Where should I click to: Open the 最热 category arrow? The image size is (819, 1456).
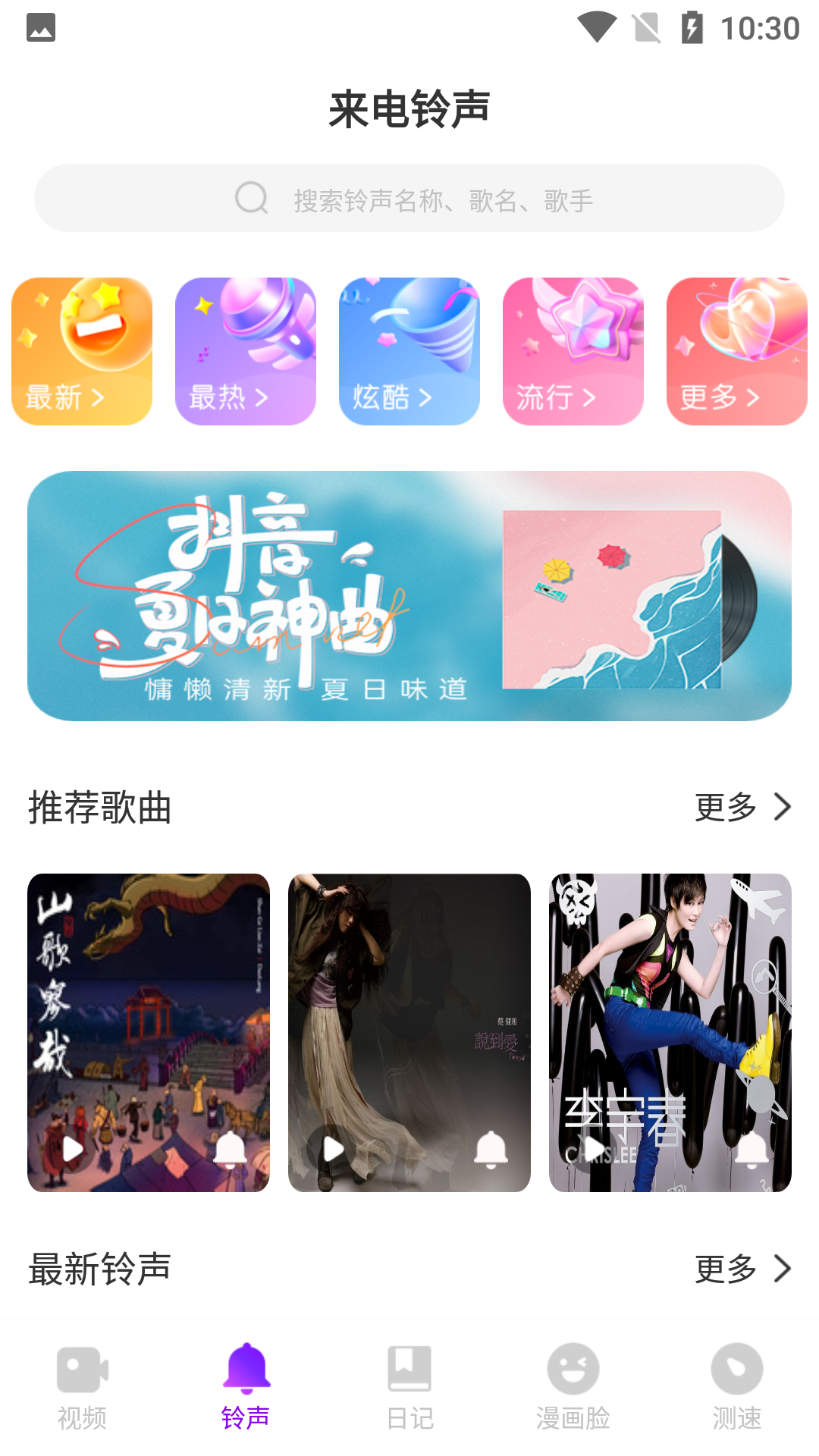click(246, 352)
